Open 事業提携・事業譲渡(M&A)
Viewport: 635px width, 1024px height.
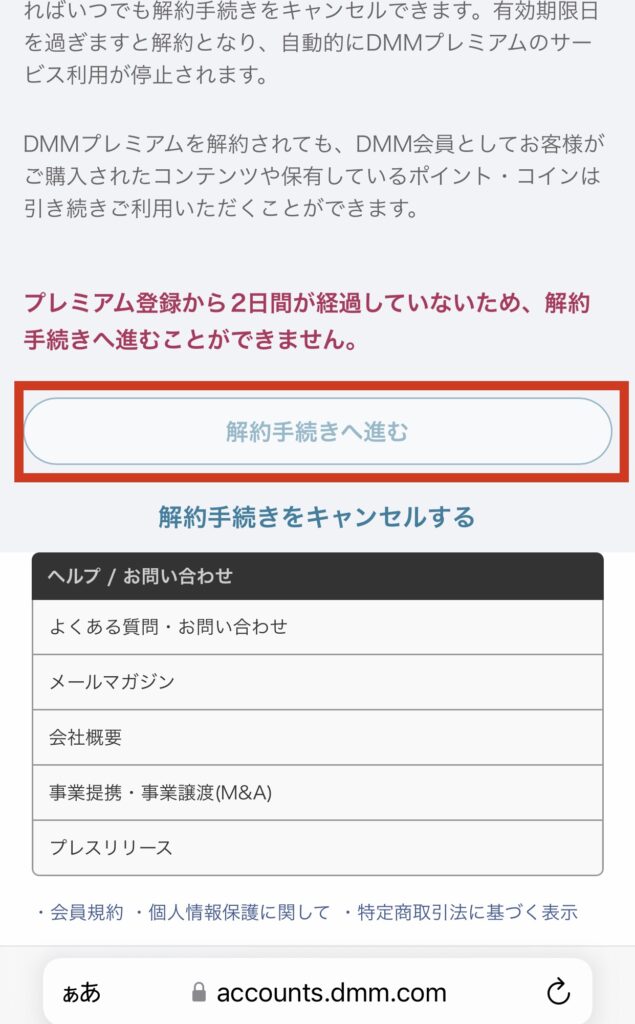pyautogui.click(x=317, y=793)
